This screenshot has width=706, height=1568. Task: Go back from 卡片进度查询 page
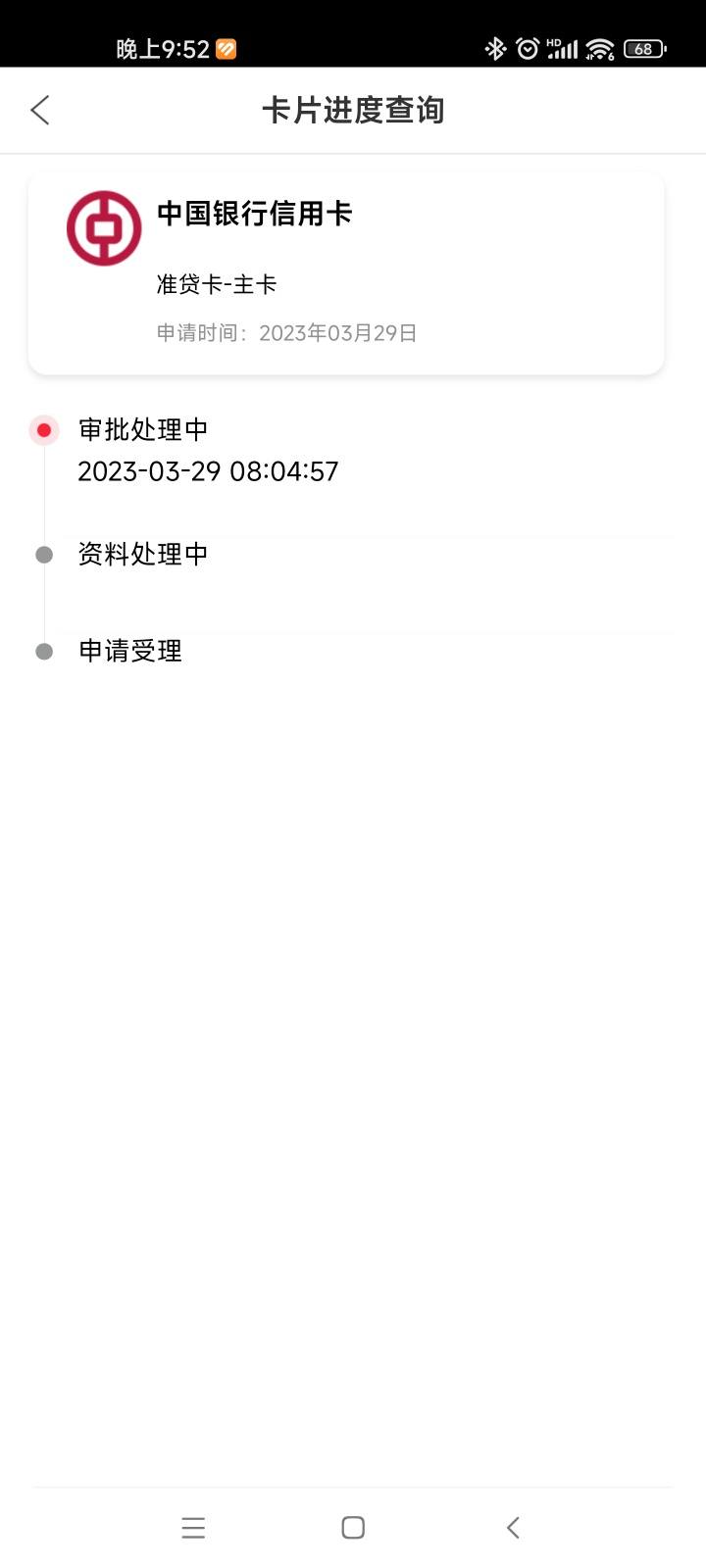[40, 110]
